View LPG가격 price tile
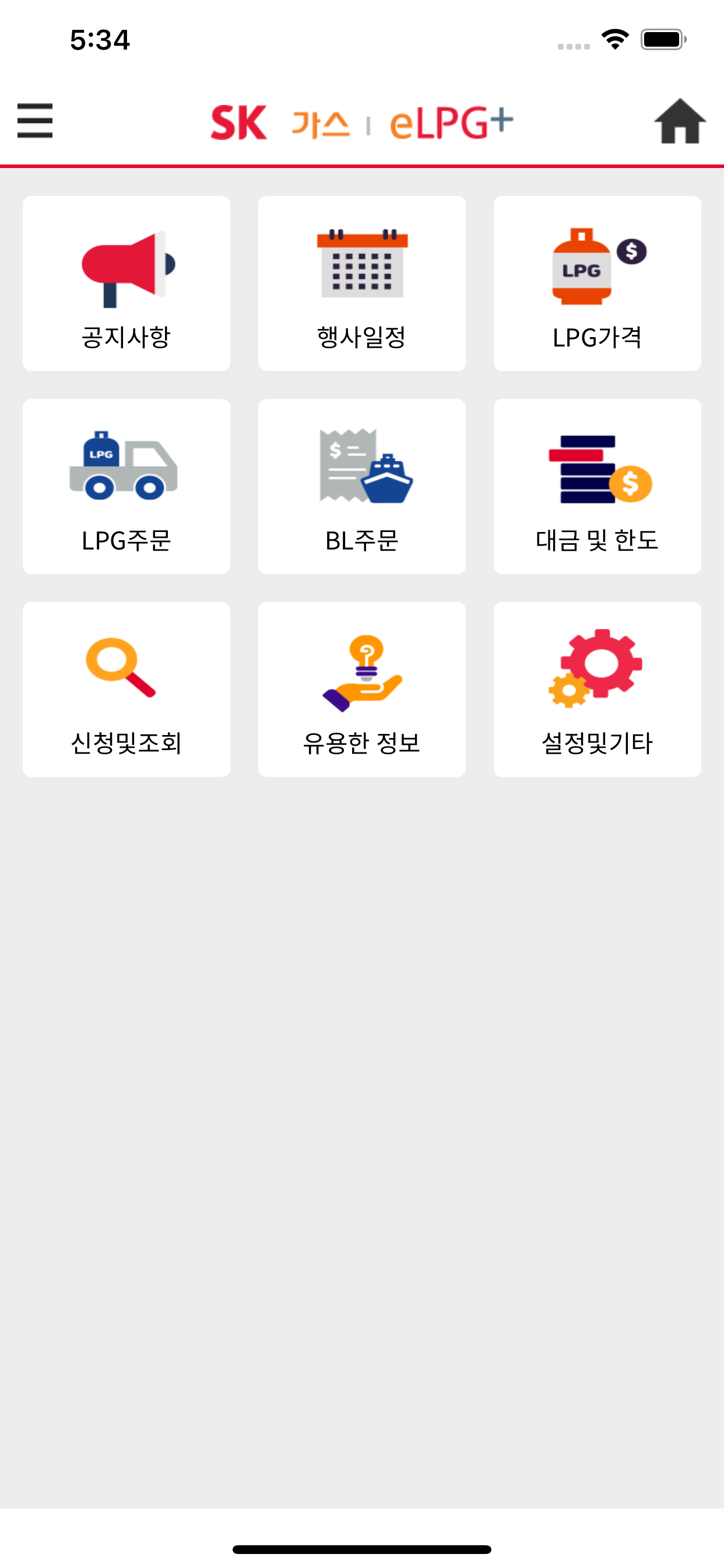724x1568 pixels. [598, 283]
